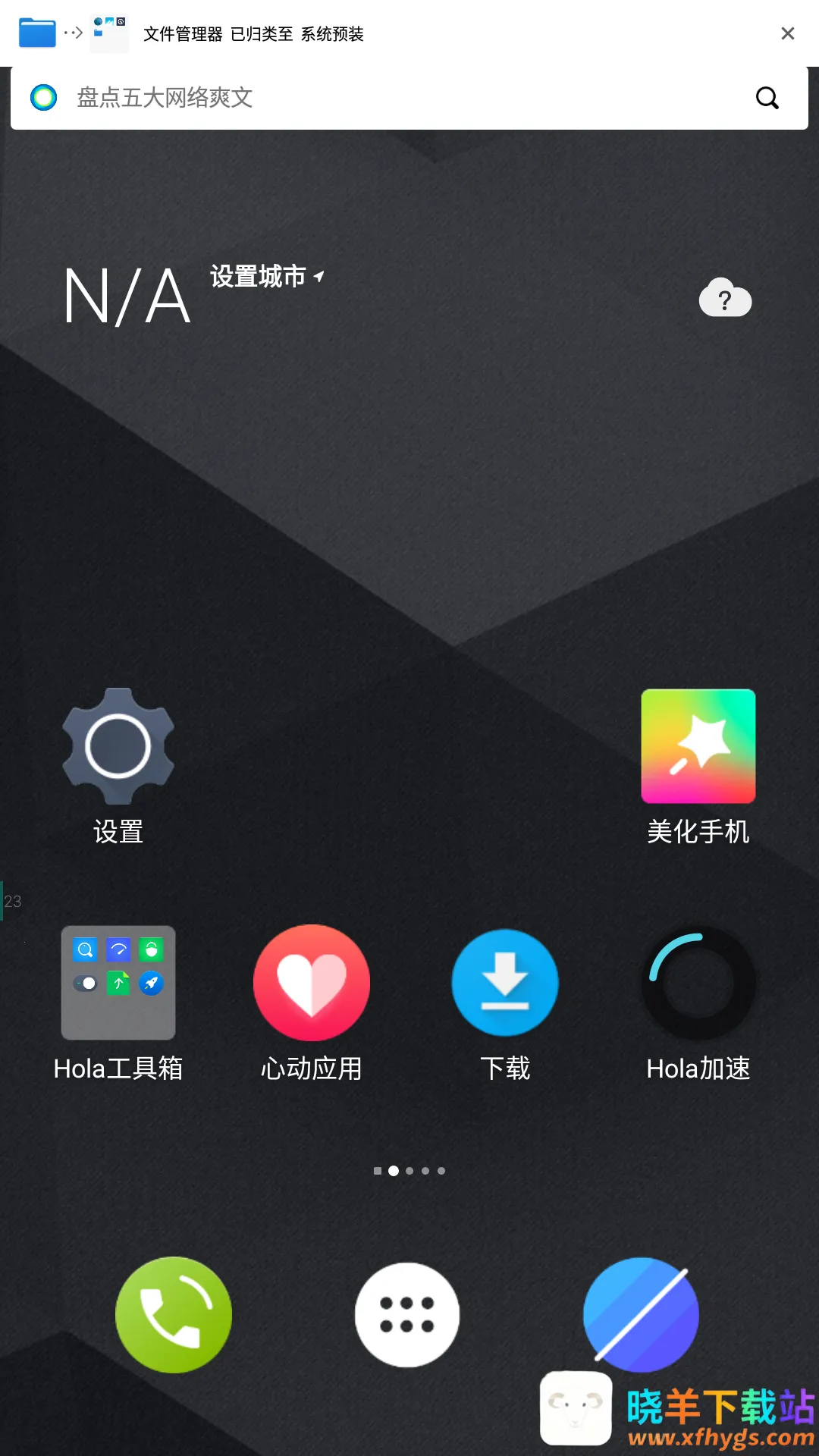Launch the 美化手机 app
Screen dimensions: 819x1456
coord(698,747)
